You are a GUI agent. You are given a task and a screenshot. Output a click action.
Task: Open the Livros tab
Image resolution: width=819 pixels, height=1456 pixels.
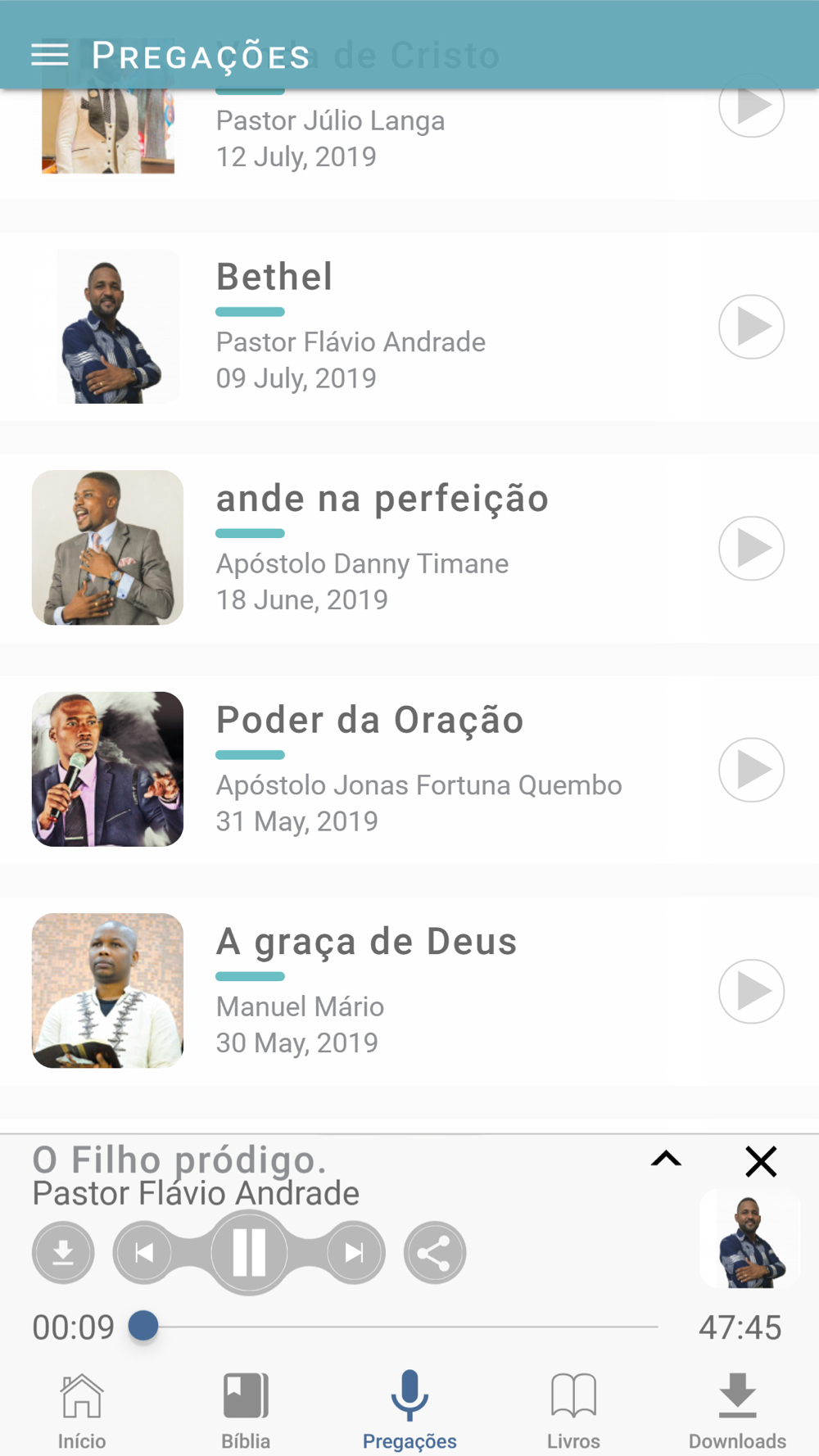[x=573, y=1410]
